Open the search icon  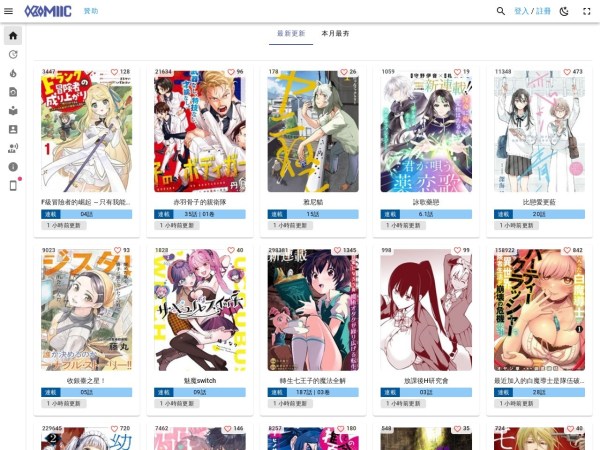501,11
